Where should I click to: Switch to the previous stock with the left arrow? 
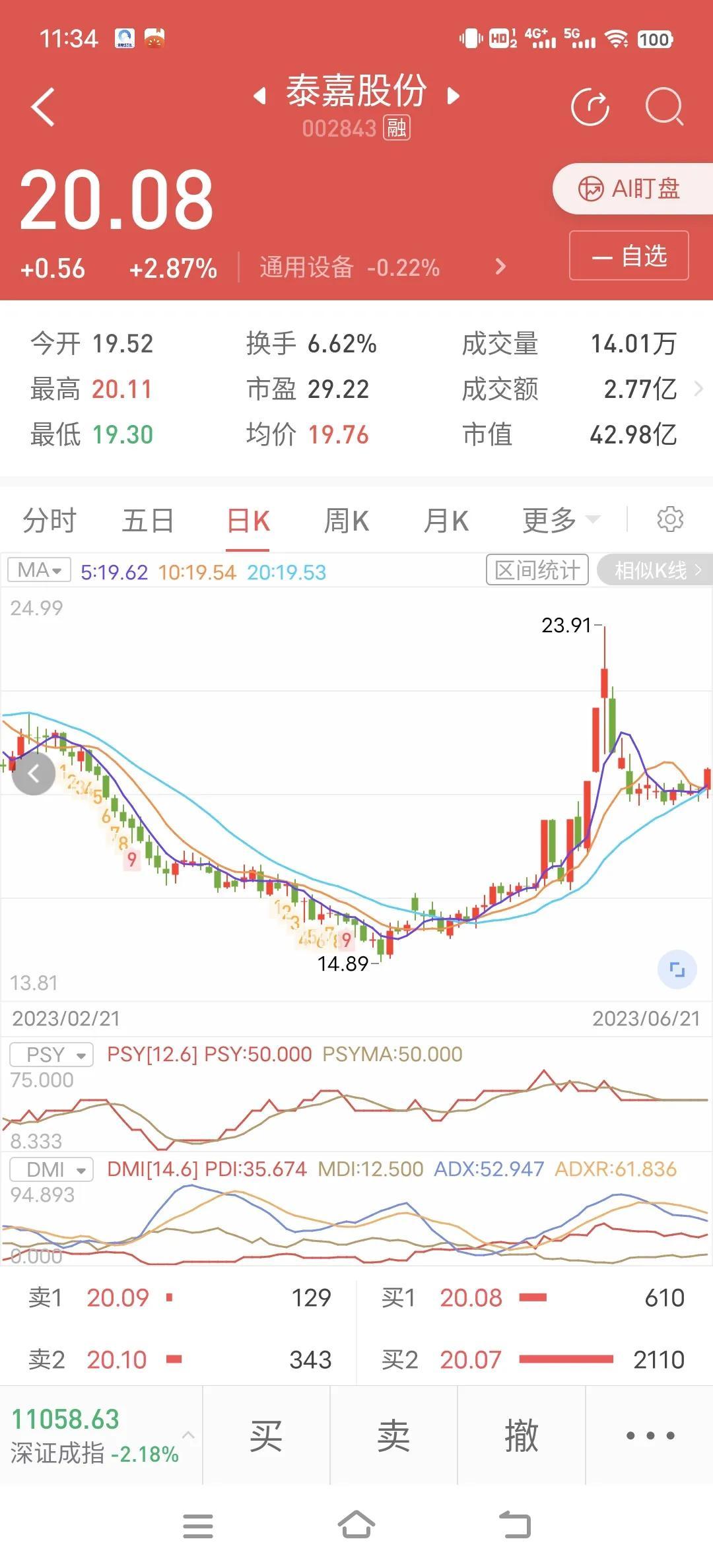coord(259,96)
